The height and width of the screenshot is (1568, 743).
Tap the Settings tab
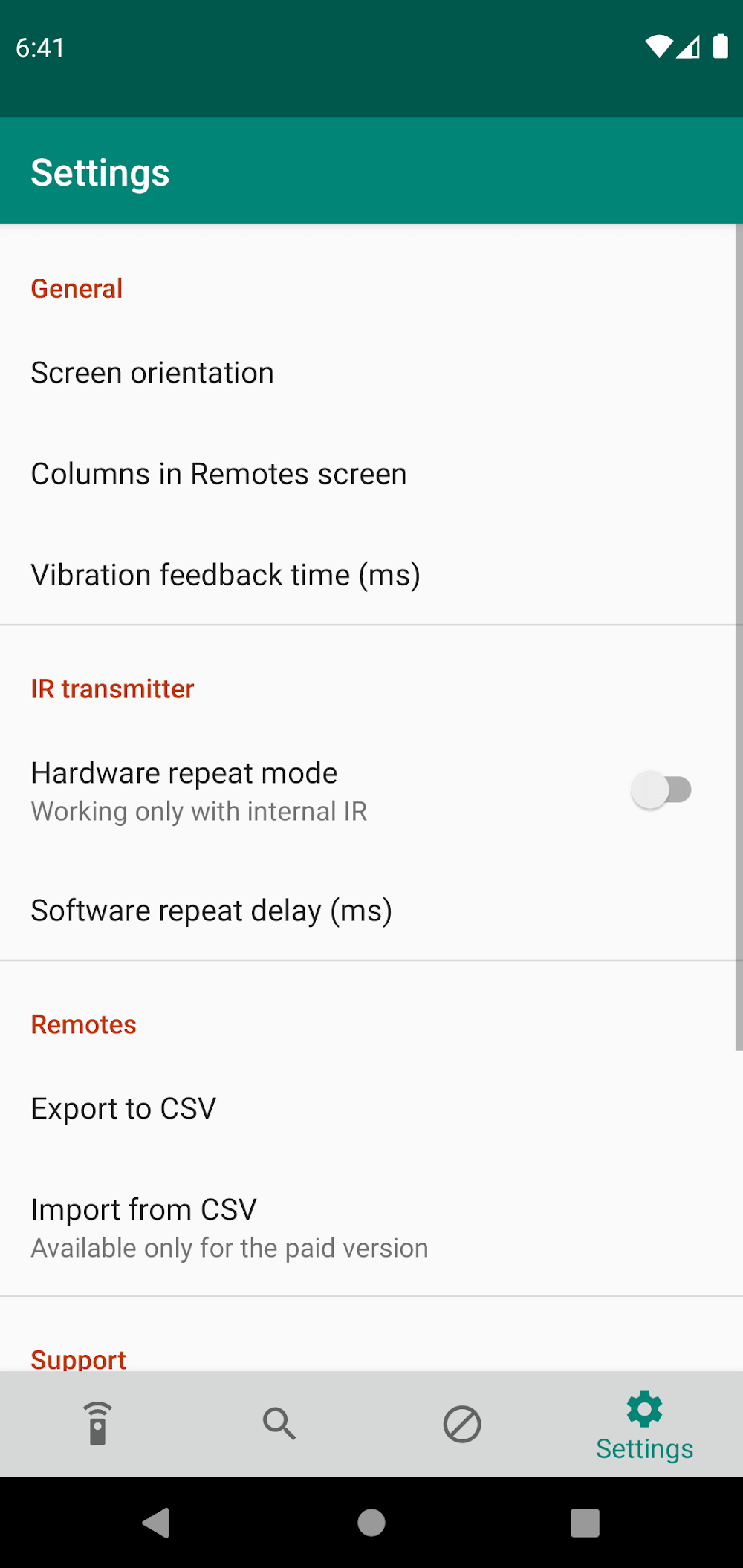tap(644, 1426)
